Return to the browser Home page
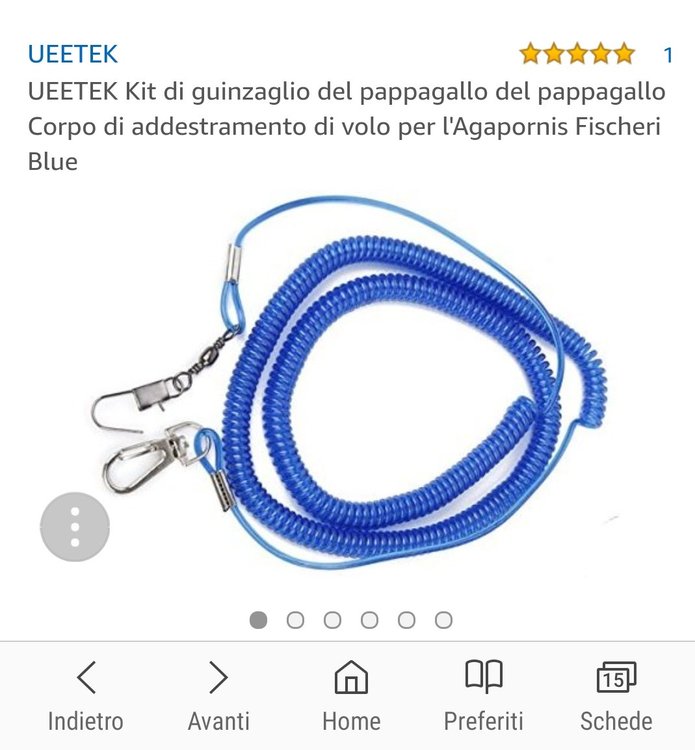 351,696
